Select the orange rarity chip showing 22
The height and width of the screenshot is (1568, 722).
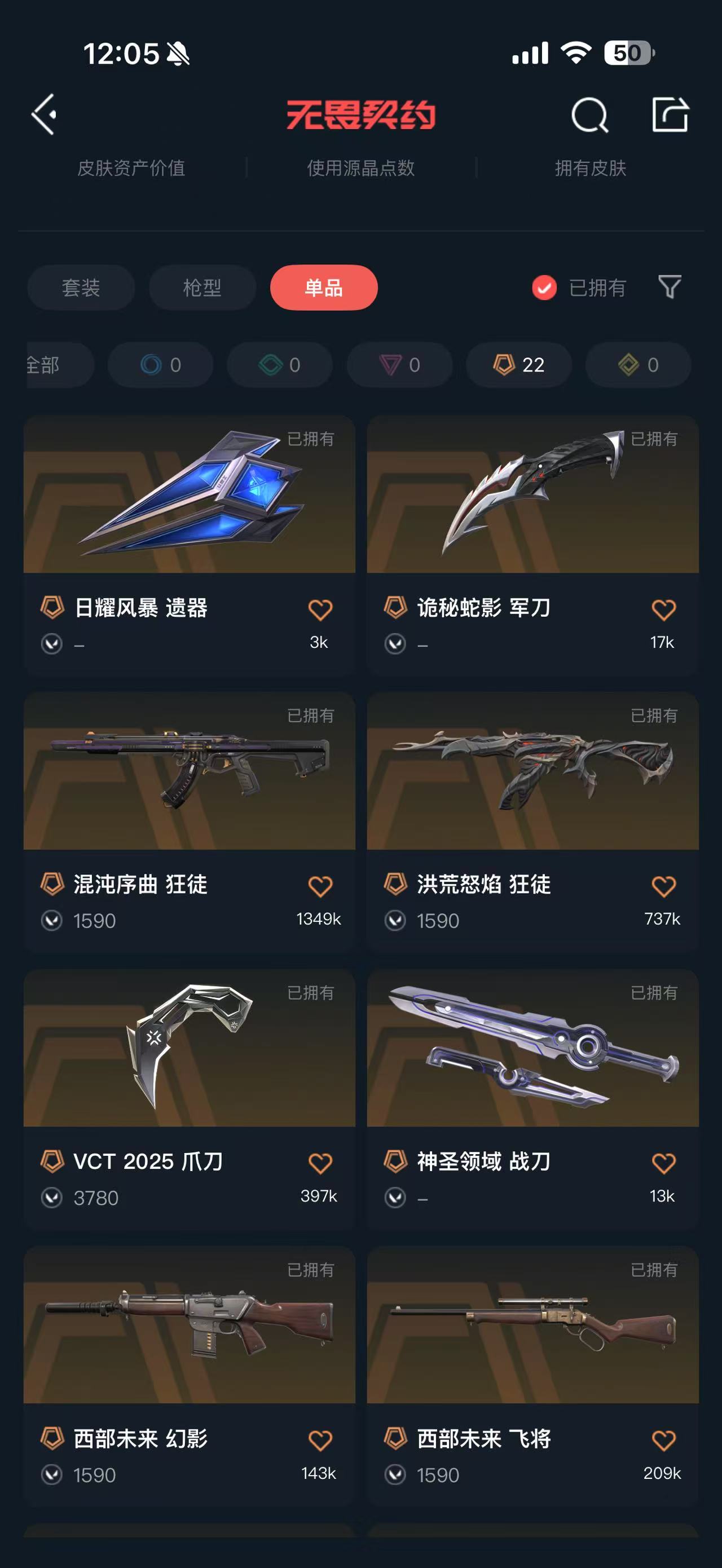pos(519,365)
